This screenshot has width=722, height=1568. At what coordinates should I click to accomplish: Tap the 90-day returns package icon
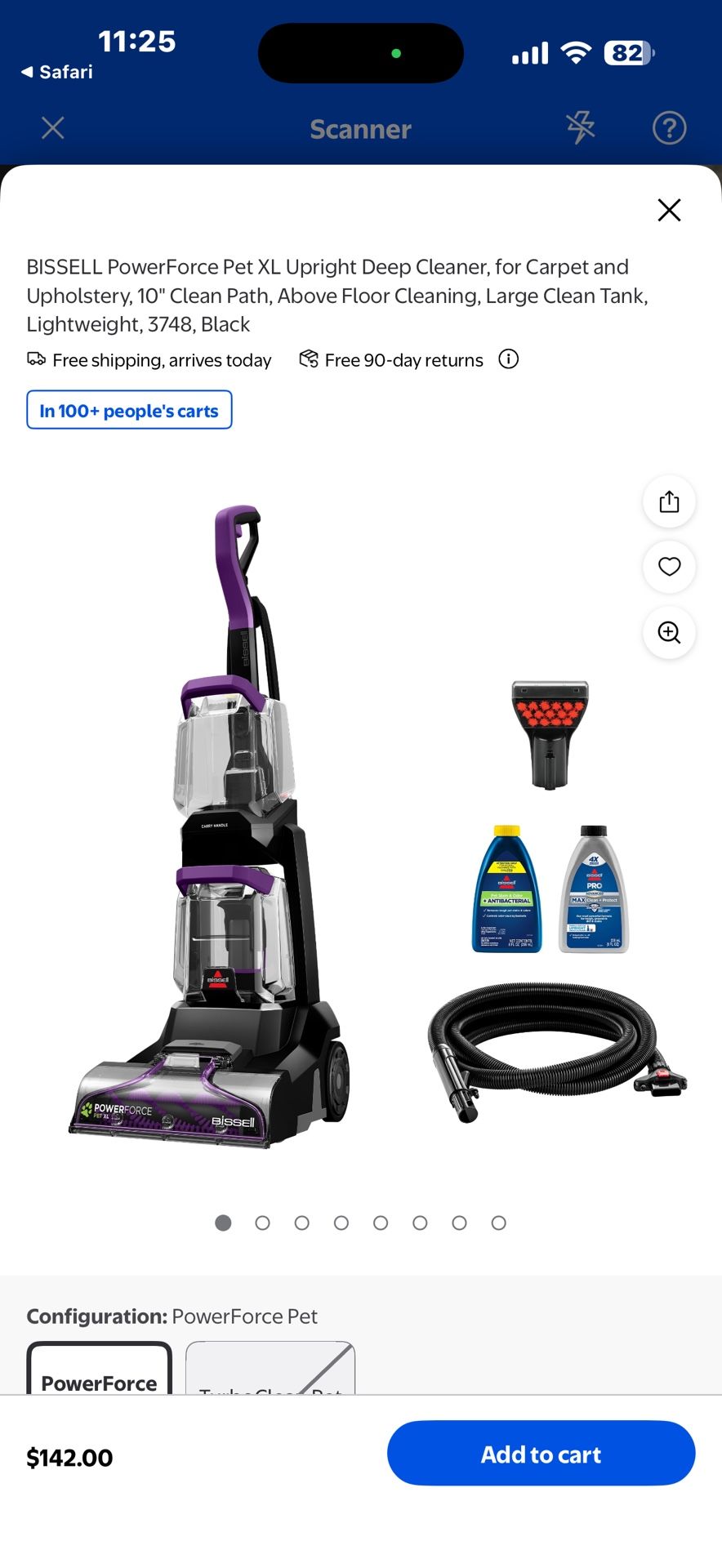point(308,359)
